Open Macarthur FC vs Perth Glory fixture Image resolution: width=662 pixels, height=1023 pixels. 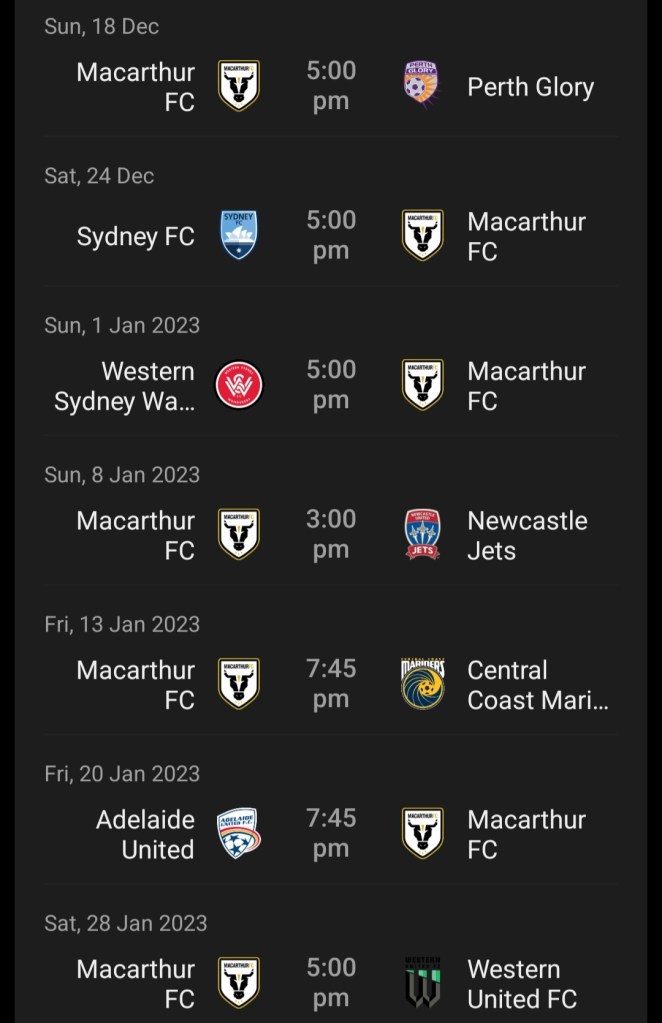(331, 86)
